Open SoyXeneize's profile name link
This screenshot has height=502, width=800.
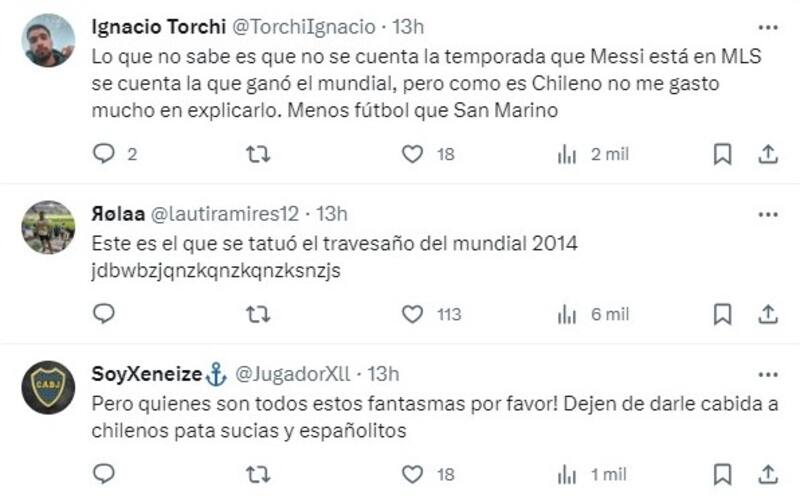pyautogui.click(x=145, y=374)
